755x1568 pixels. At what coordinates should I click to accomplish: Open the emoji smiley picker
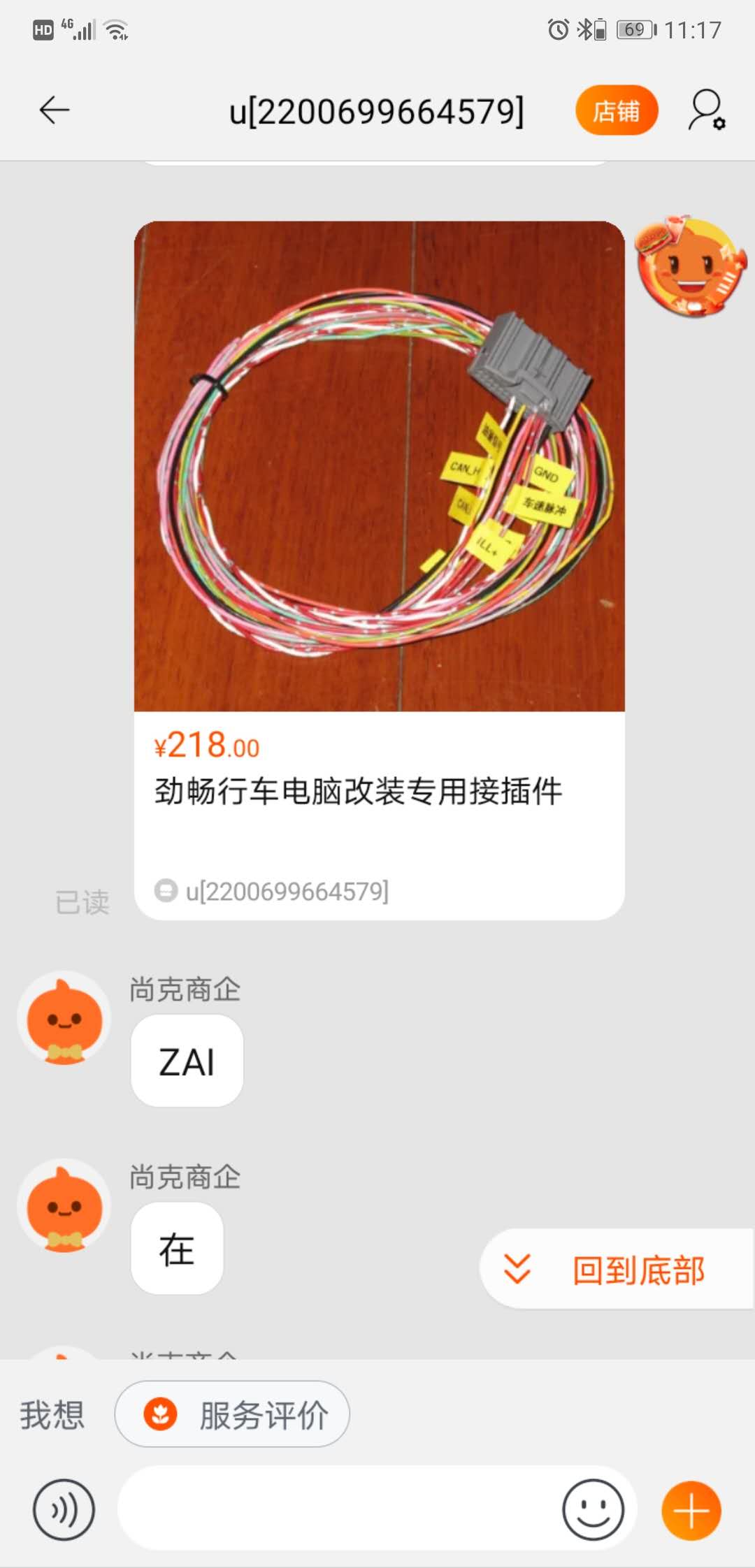[x=591, y=1509]
